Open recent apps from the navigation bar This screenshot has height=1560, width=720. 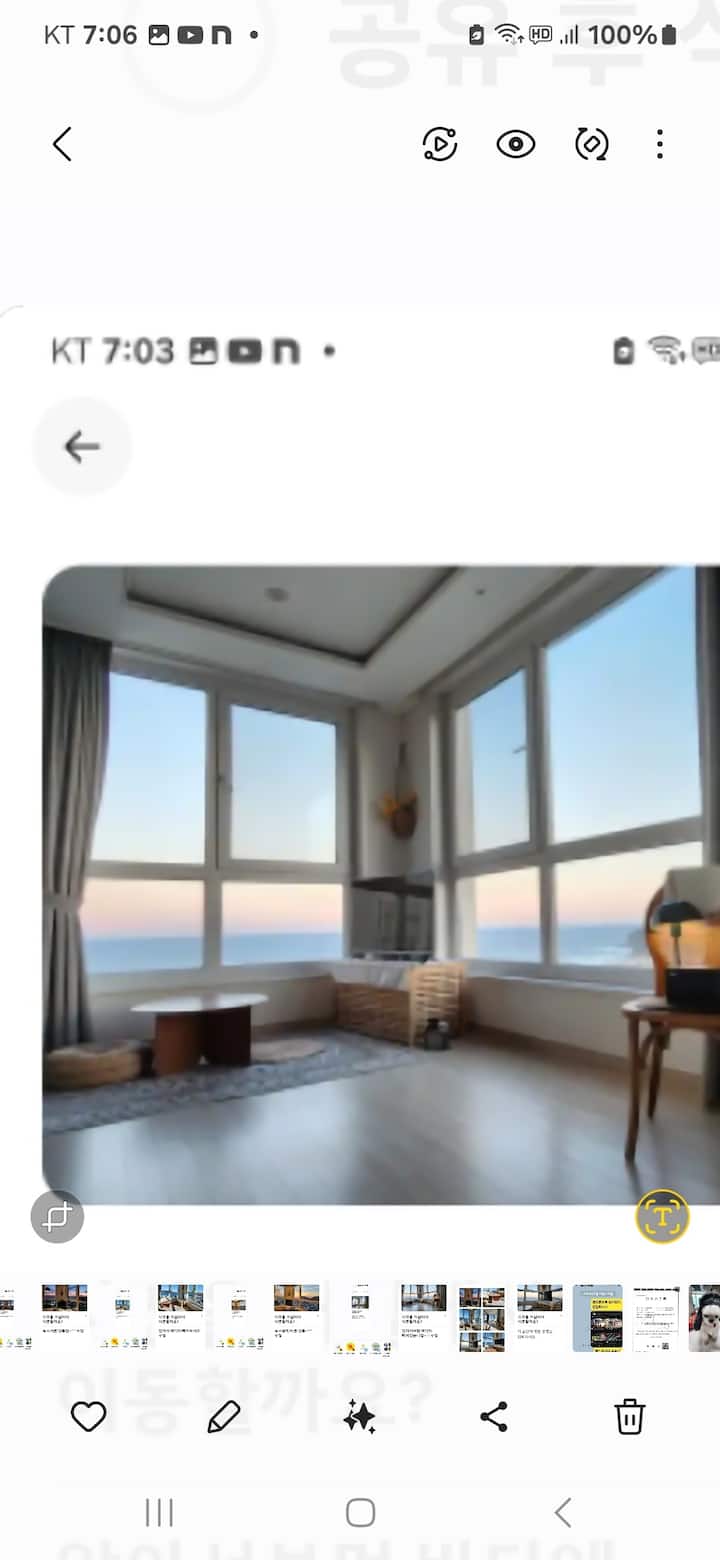(159, 1513)
